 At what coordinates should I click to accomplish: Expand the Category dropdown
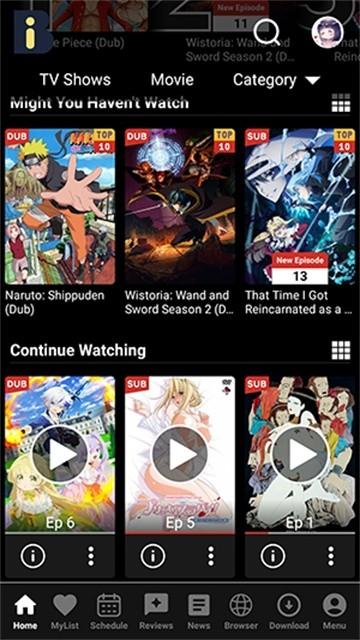277,80
